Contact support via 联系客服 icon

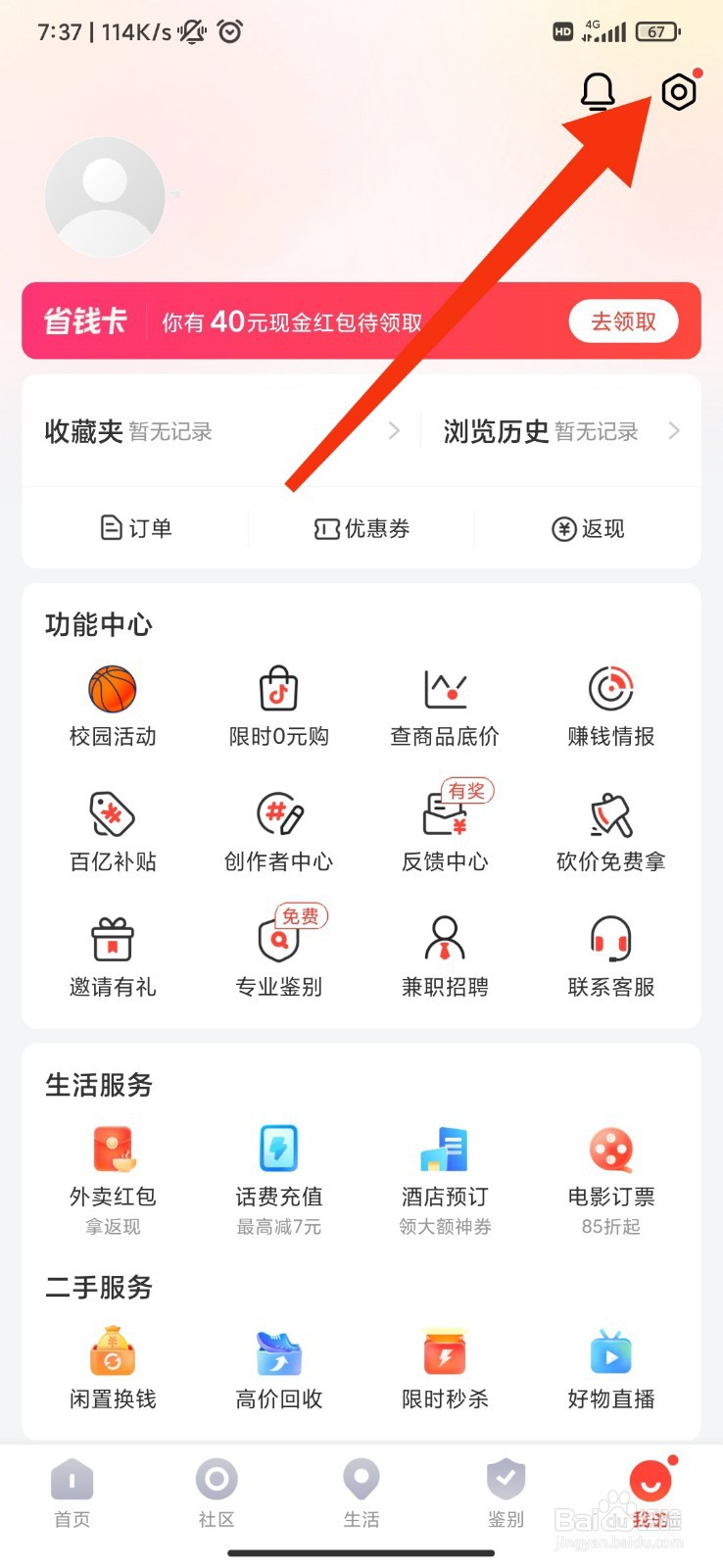pos(609,955)
